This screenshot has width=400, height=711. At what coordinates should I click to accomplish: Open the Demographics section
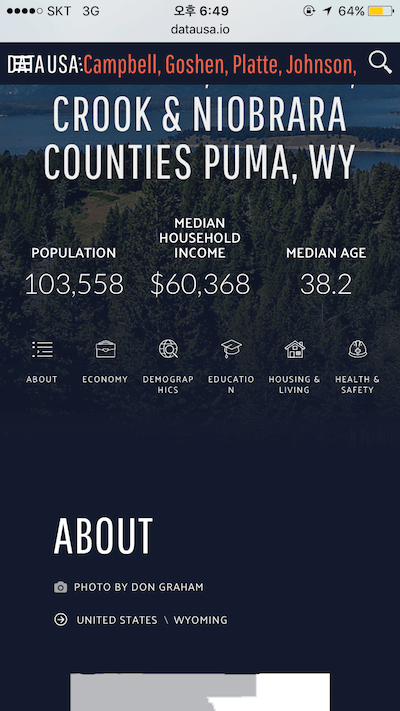coord(168,367)
